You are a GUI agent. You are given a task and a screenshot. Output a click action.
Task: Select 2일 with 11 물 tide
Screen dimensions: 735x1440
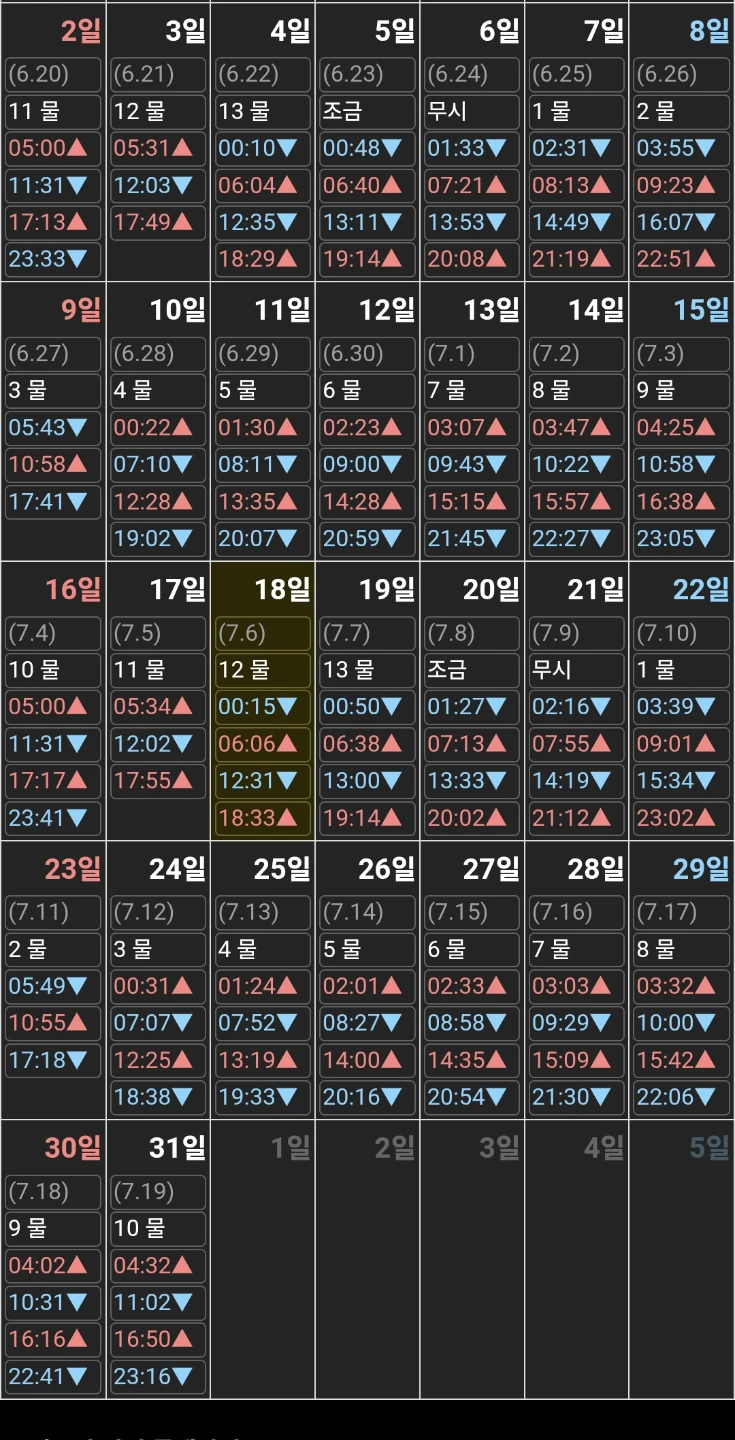pos(53,141)
